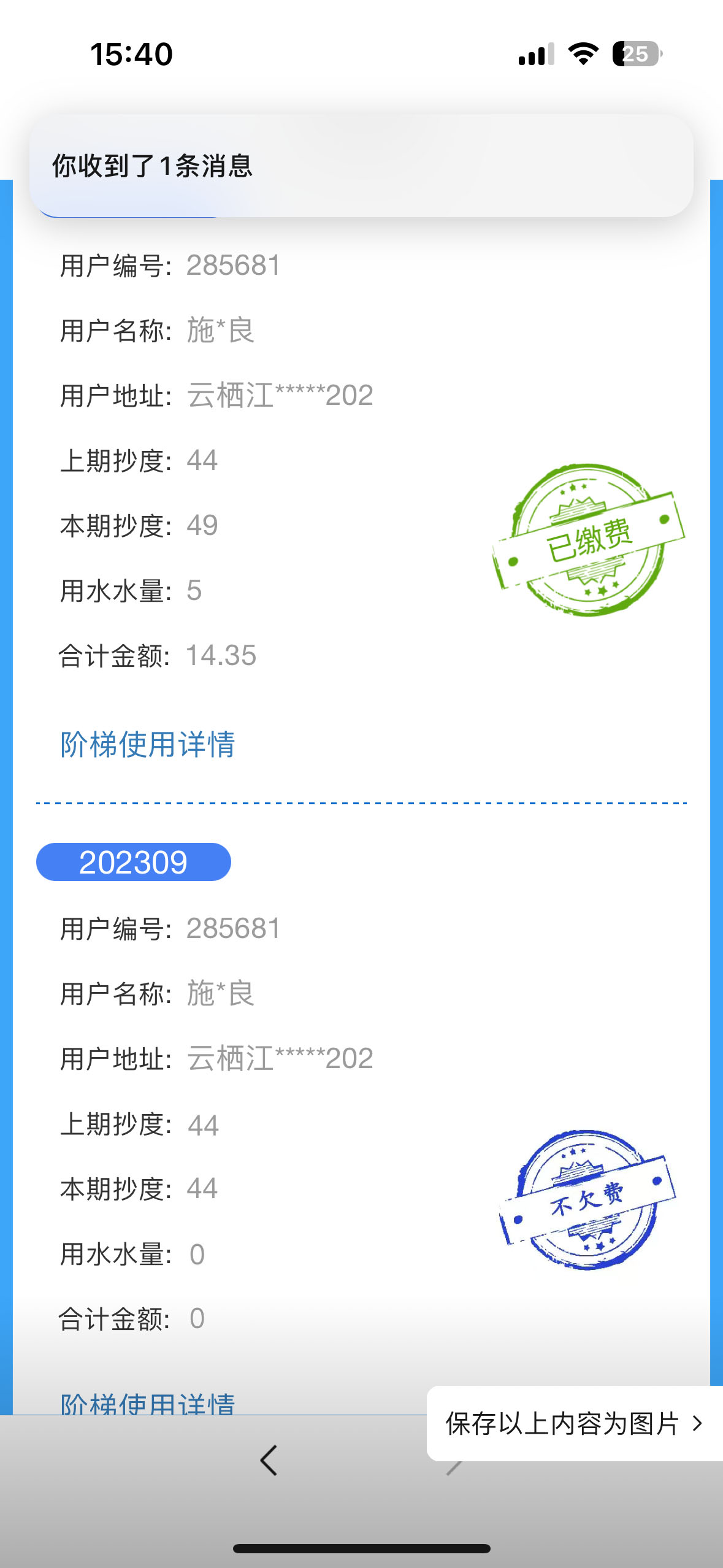Open the received message notification banner

[361, 166]
